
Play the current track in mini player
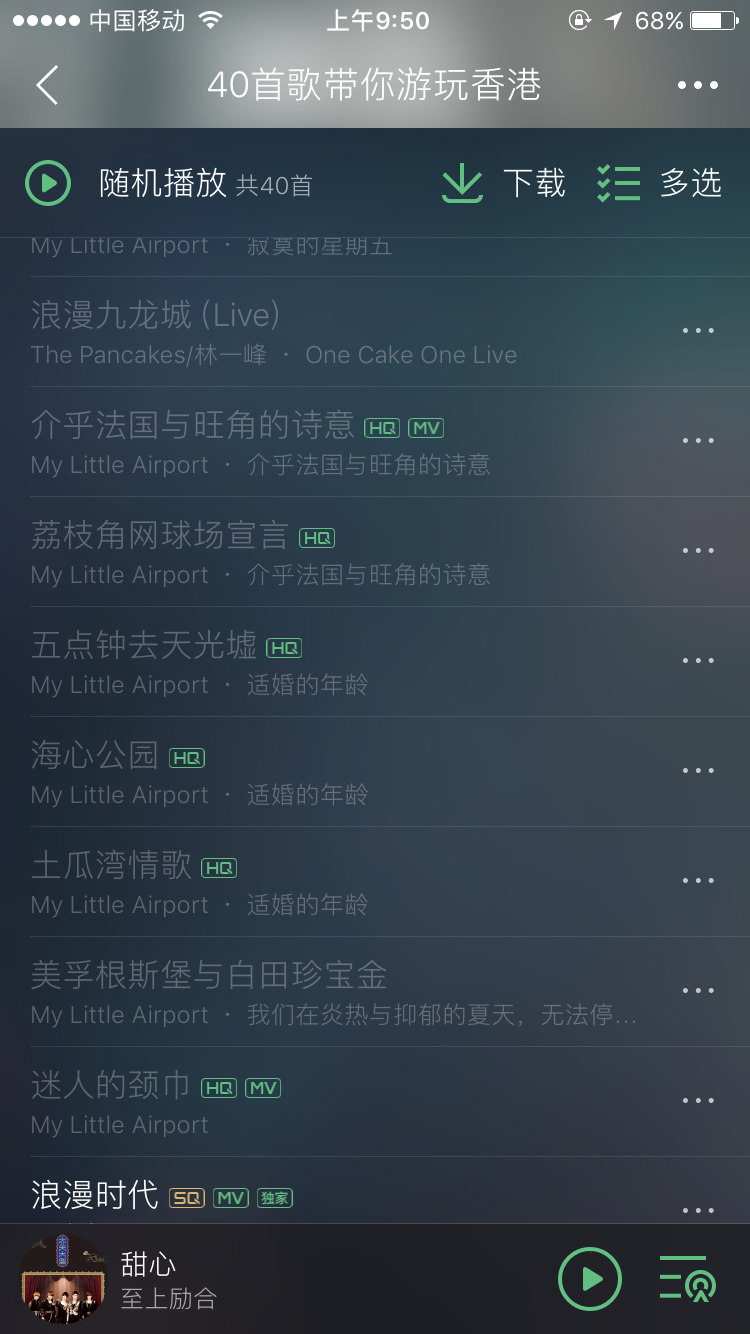tap(590, 1277)
